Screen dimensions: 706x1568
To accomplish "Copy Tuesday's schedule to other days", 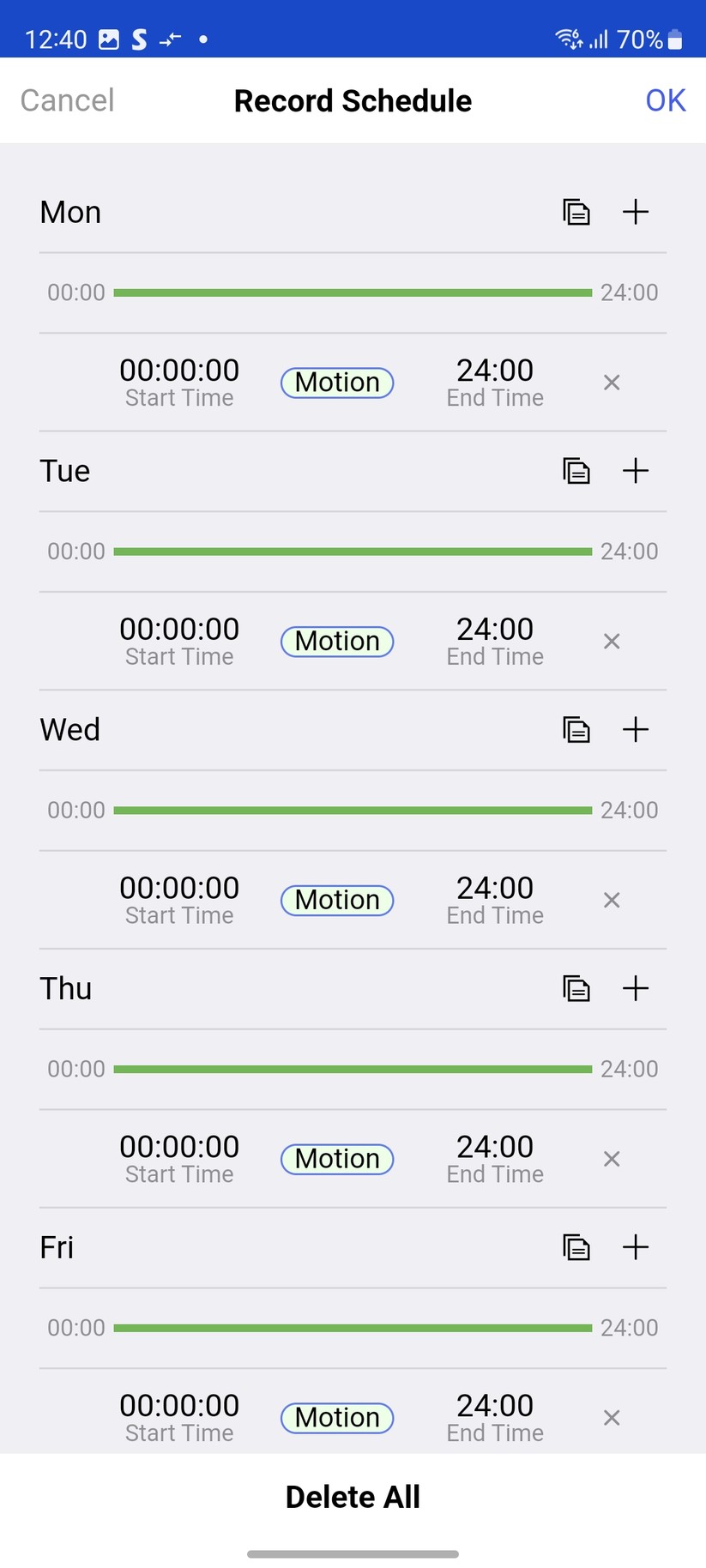I will 577,470.
